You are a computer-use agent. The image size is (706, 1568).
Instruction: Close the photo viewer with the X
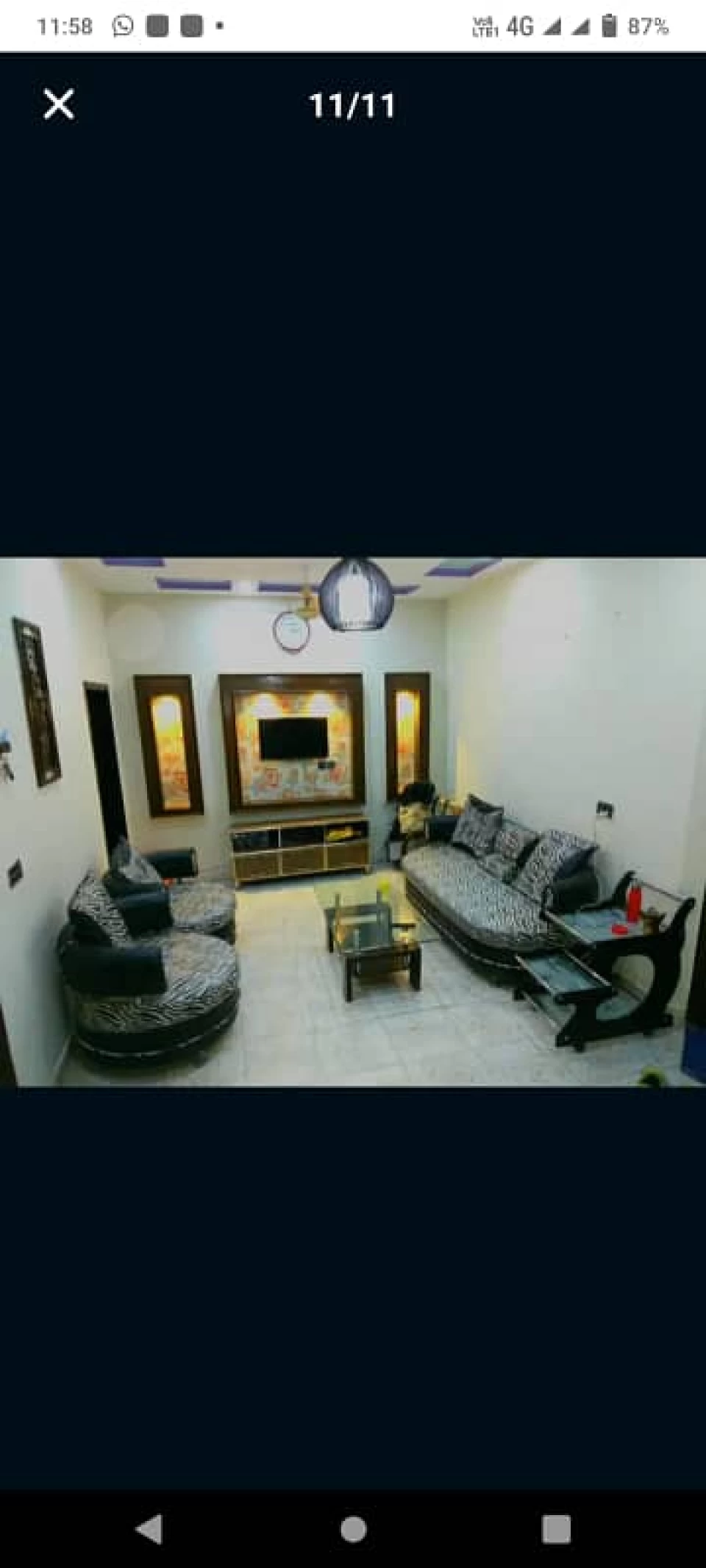point(59,104)
